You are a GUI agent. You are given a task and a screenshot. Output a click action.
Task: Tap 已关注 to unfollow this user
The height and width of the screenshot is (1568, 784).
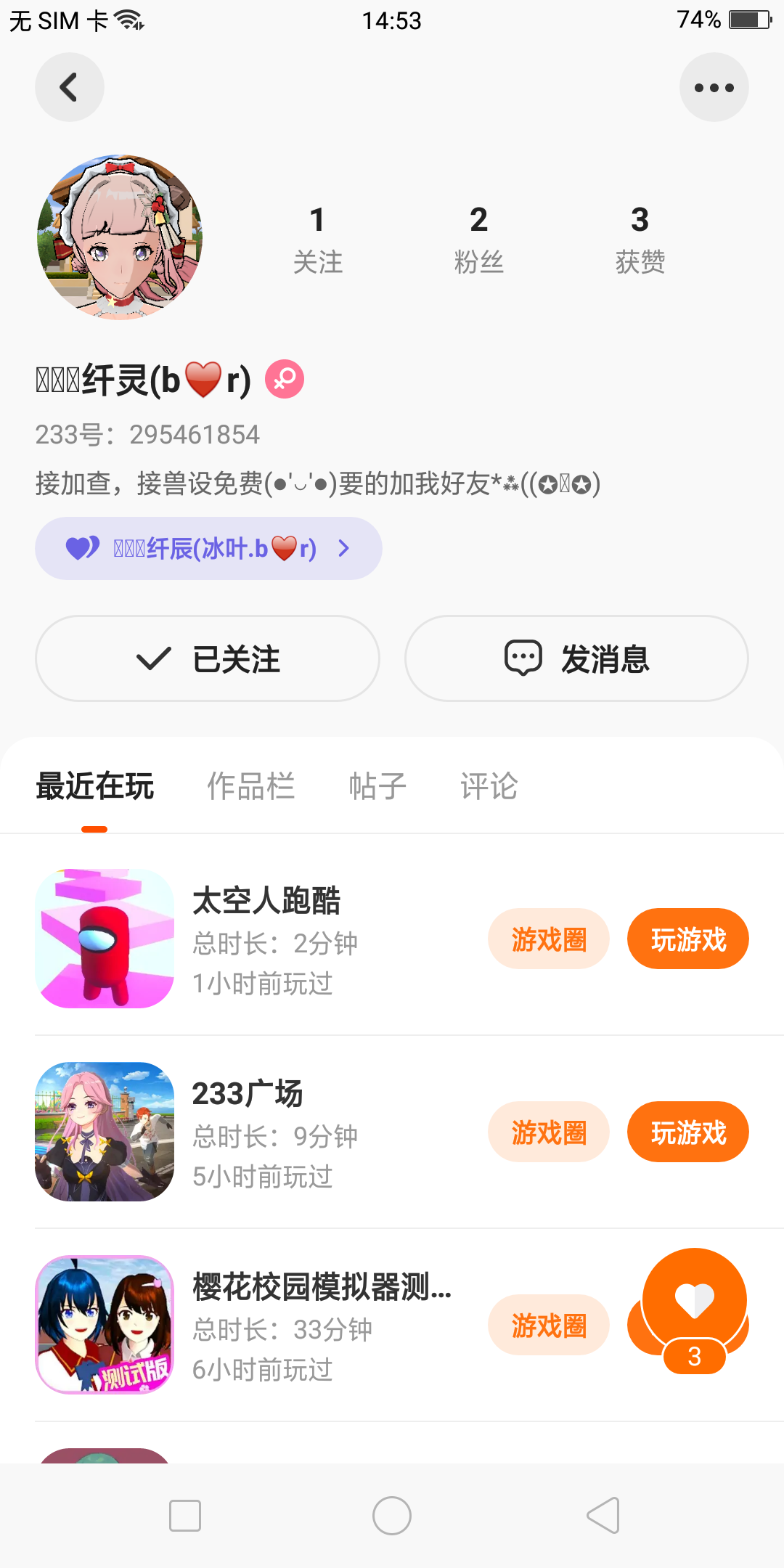tap(208, 658)
